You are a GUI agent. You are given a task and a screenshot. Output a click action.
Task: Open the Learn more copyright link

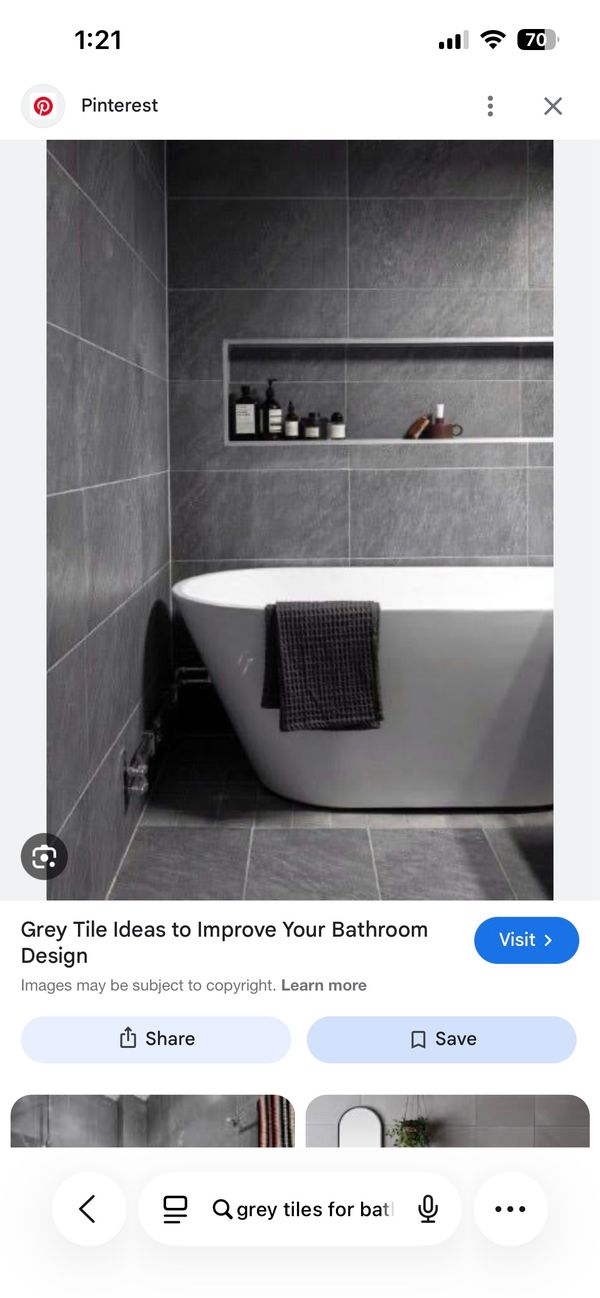324,985
